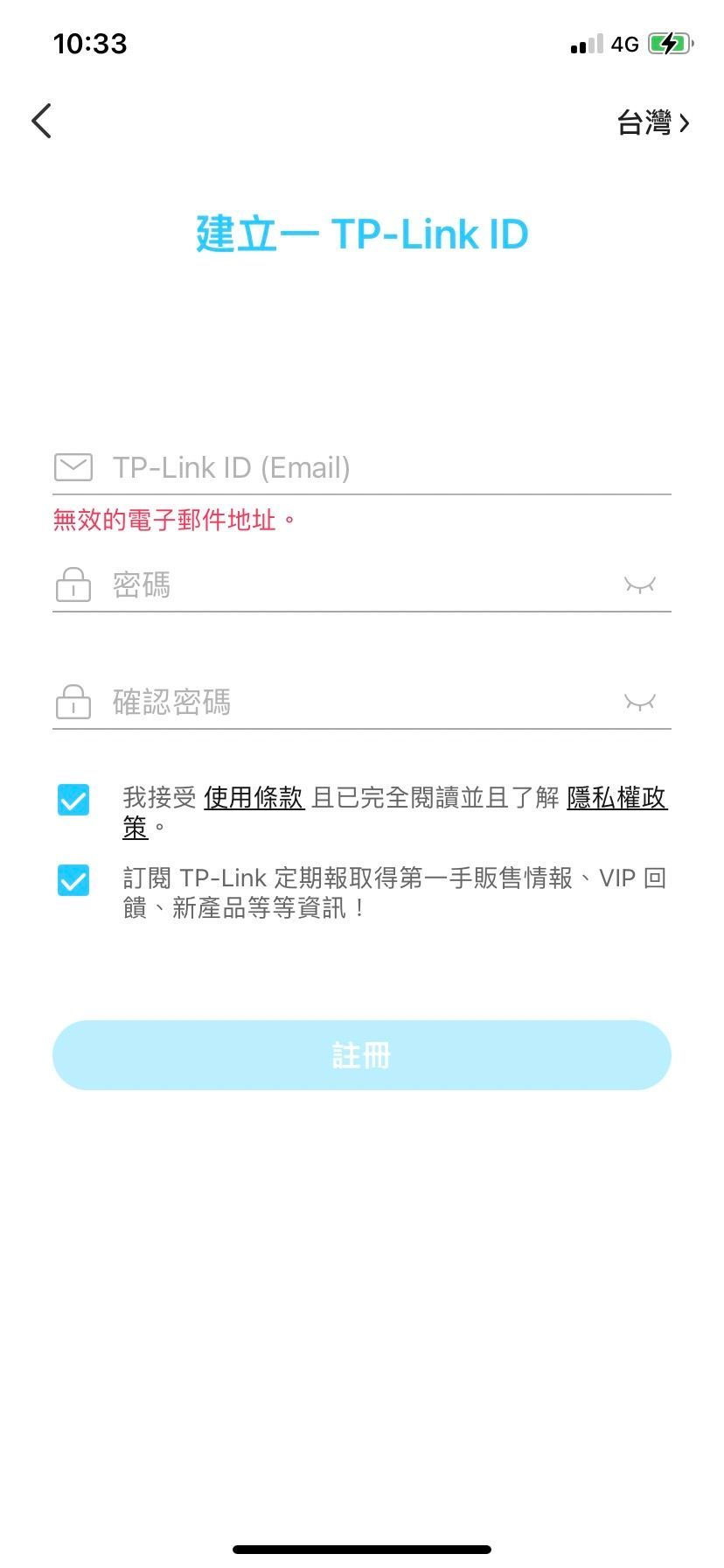Click the envelope icon beside TP-Link ID field
724x1568 pixels.
[73, 467]
